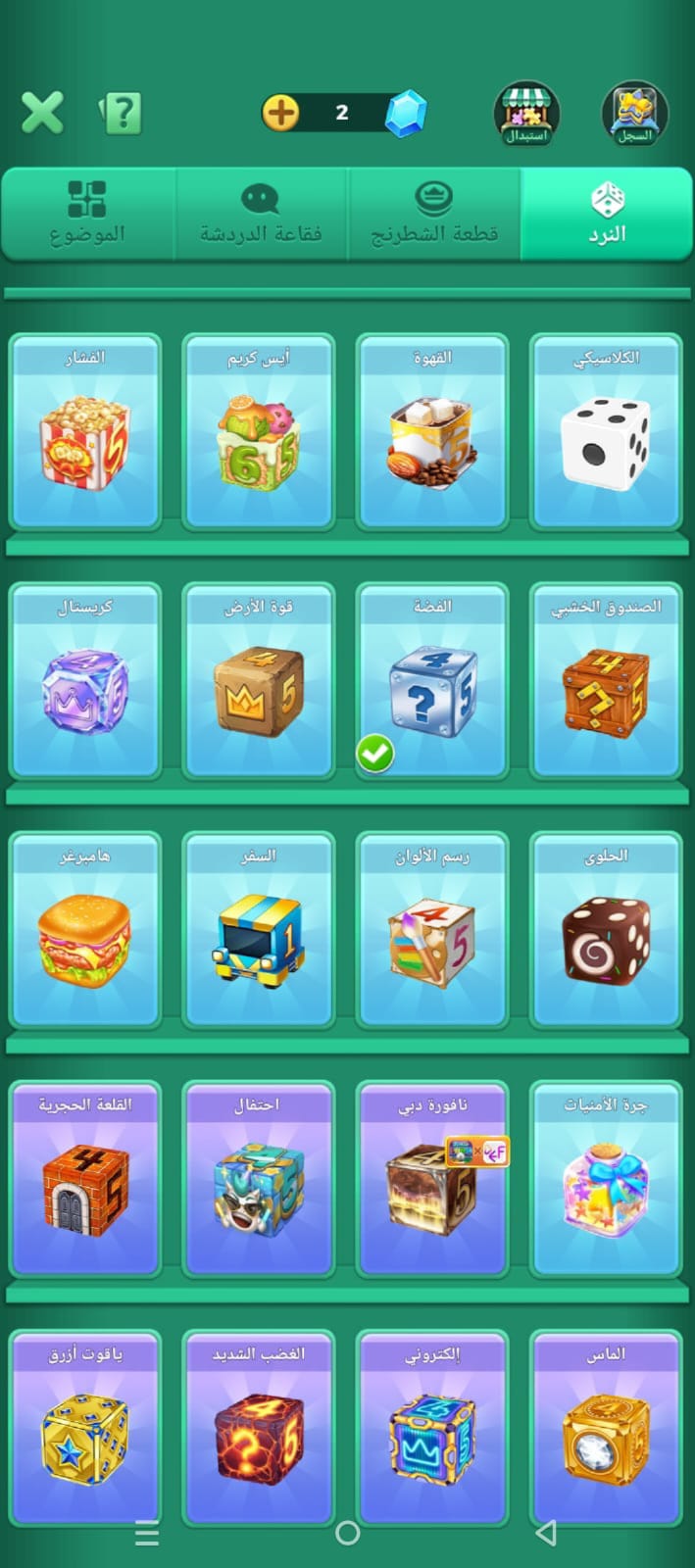
Task: Tap the plus button to add gems
Action: coord(280,113)
